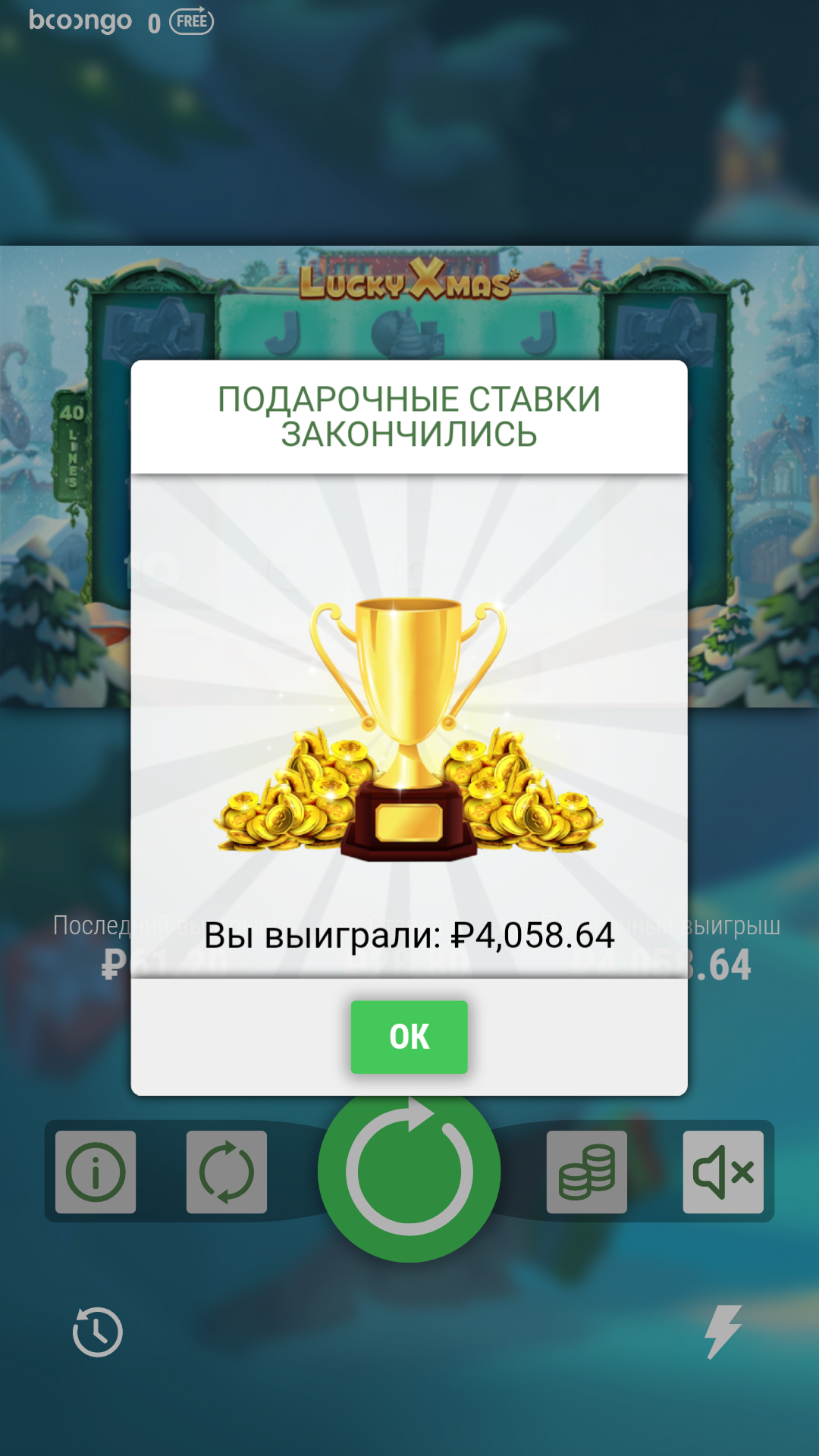Click the winnings amount text
Viewport: 819px width, 1456px height.
tap(409, 938)
